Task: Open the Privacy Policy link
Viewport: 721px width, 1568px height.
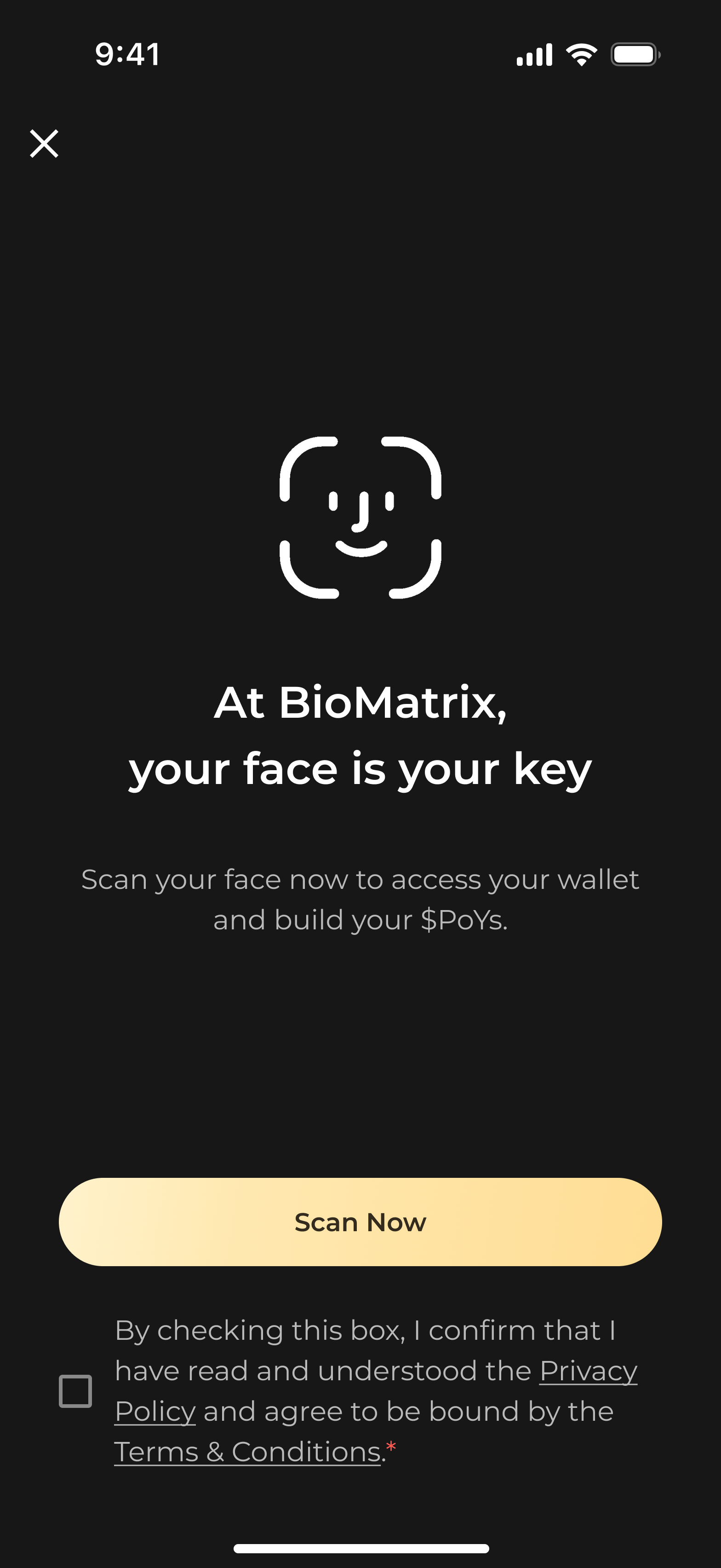Action: [x=588, y=1371]
